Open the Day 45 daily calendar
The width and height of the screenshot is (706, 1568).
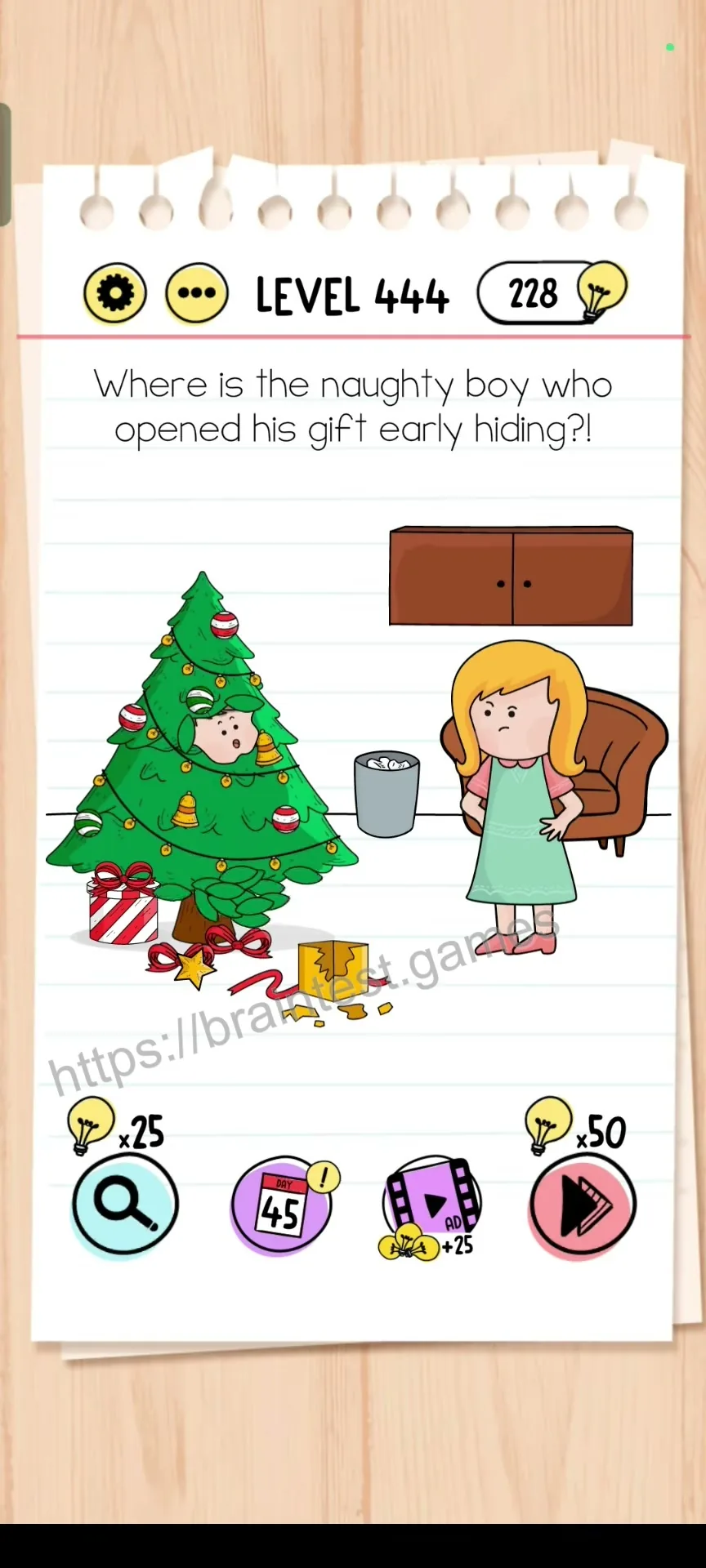[283, 1205]
